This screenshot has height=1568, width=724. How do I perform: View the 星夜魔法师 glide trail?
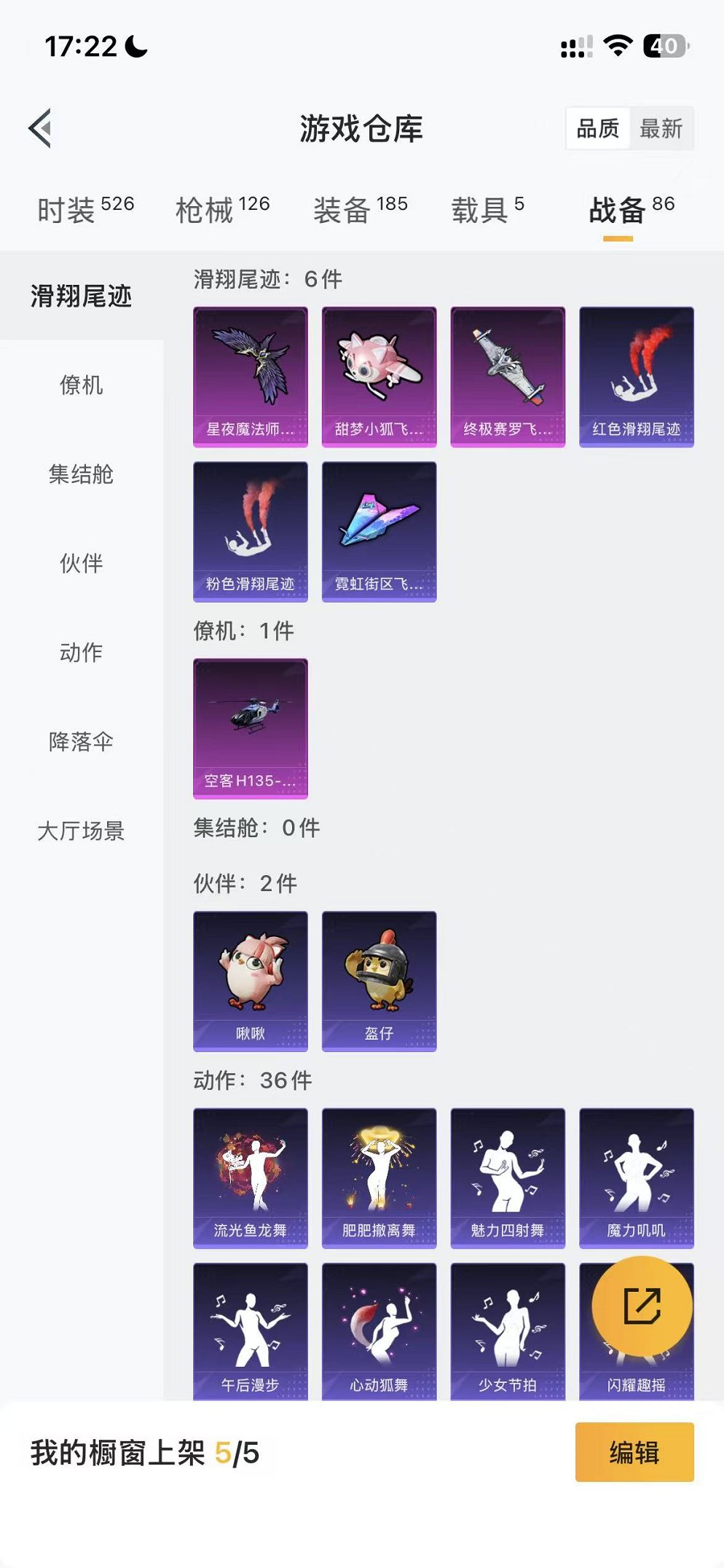pos(250,376)
